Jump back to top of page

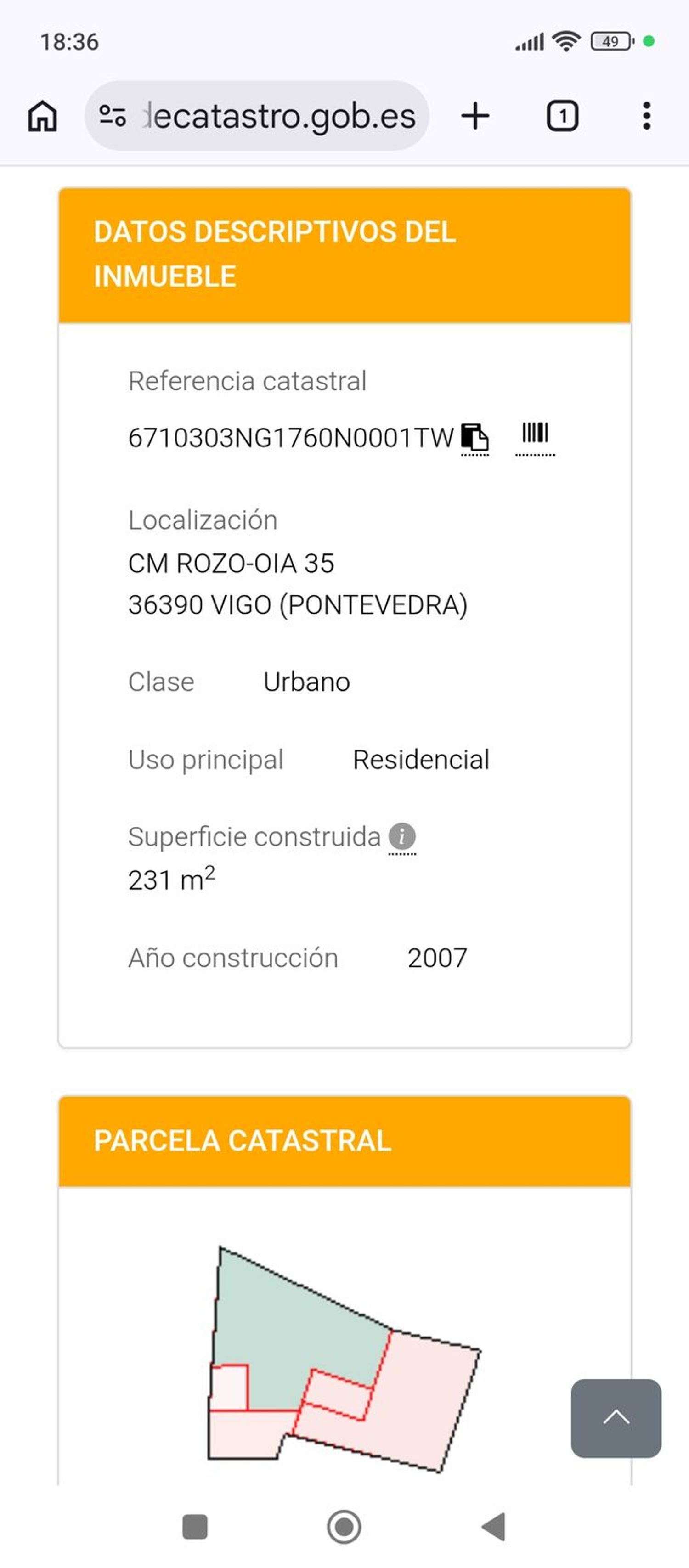pos(616,1418)
